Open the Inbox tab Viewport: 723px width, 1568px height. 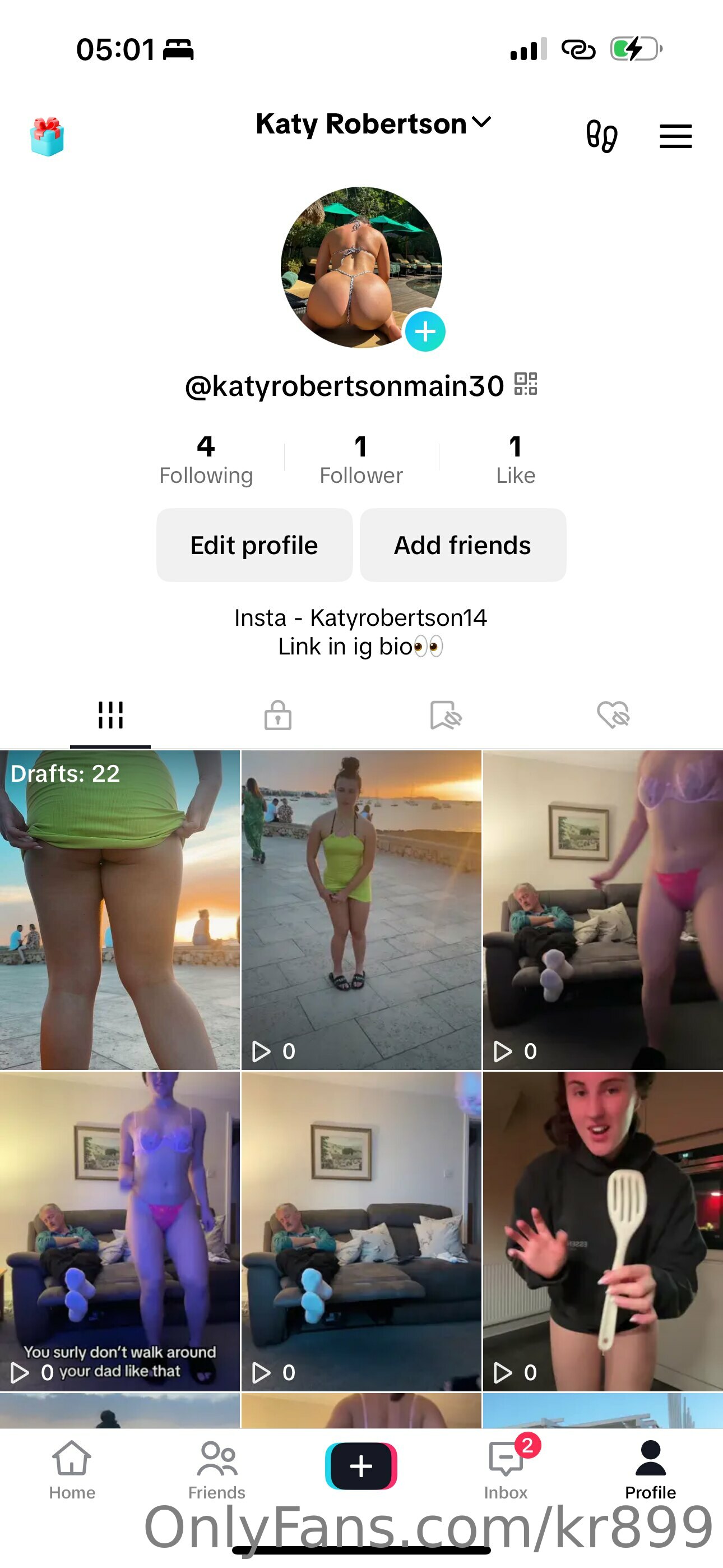(506, 1470)
